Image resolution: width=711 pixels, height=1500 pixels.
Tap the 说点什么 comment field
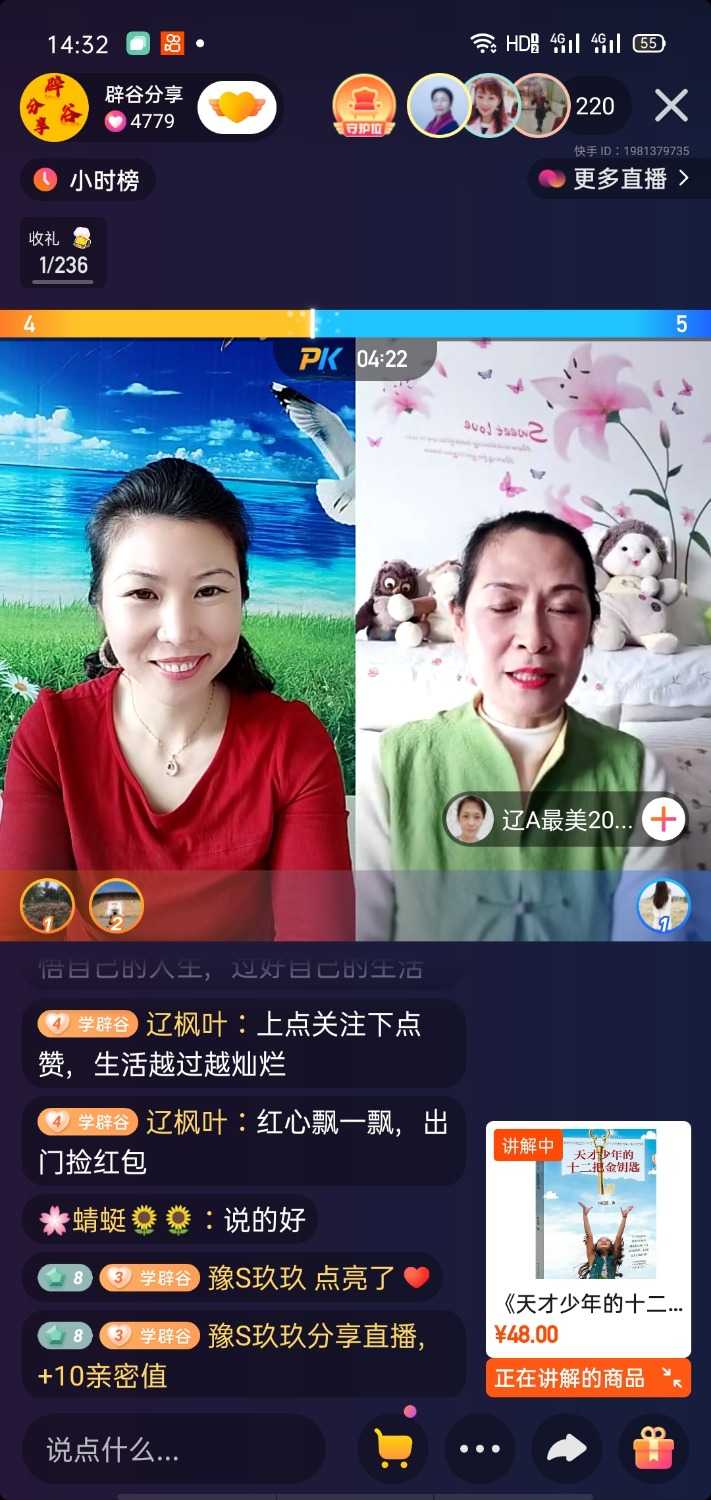click(175, 1449)
